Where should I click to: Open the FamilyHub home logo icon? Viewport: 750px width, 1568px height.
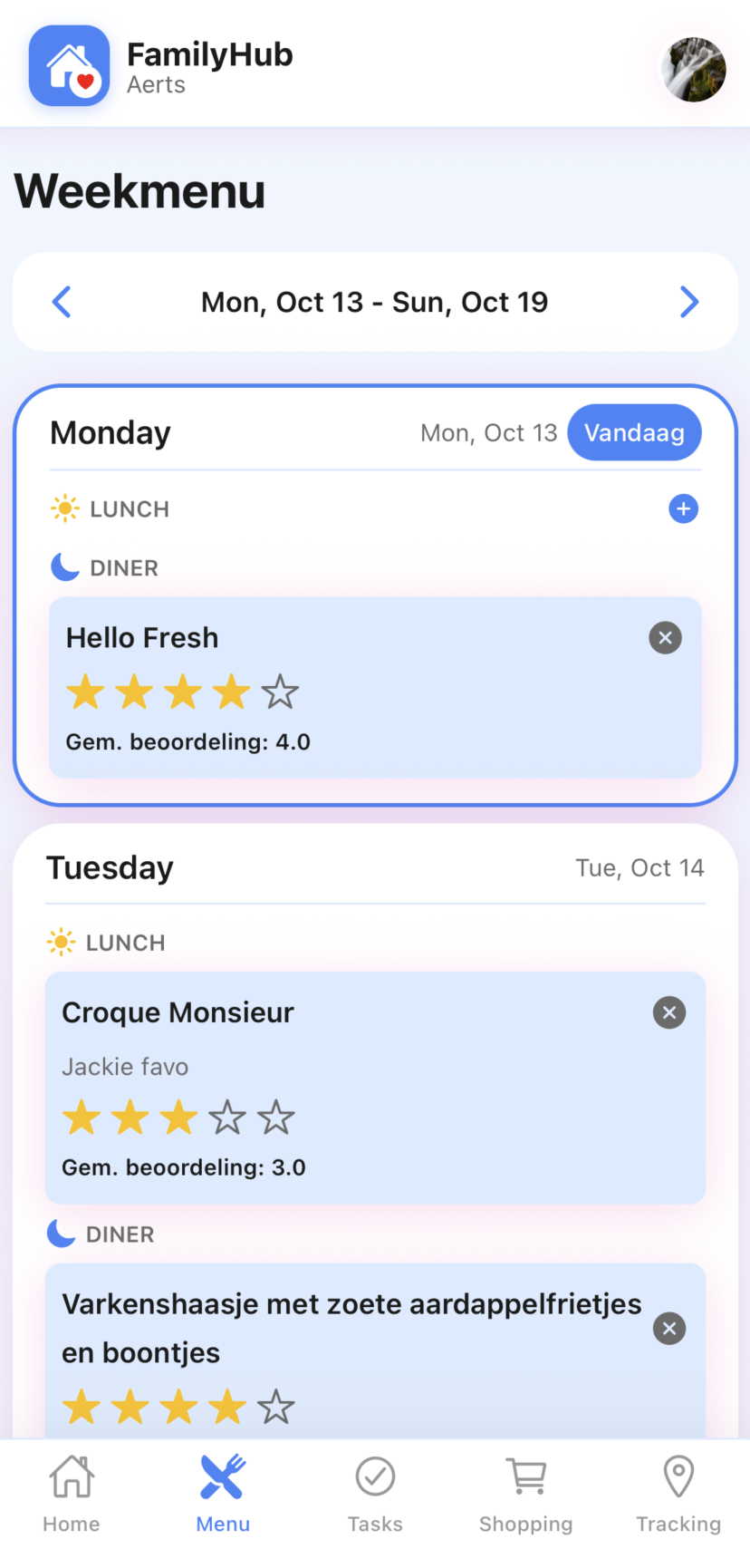point(69,66)
